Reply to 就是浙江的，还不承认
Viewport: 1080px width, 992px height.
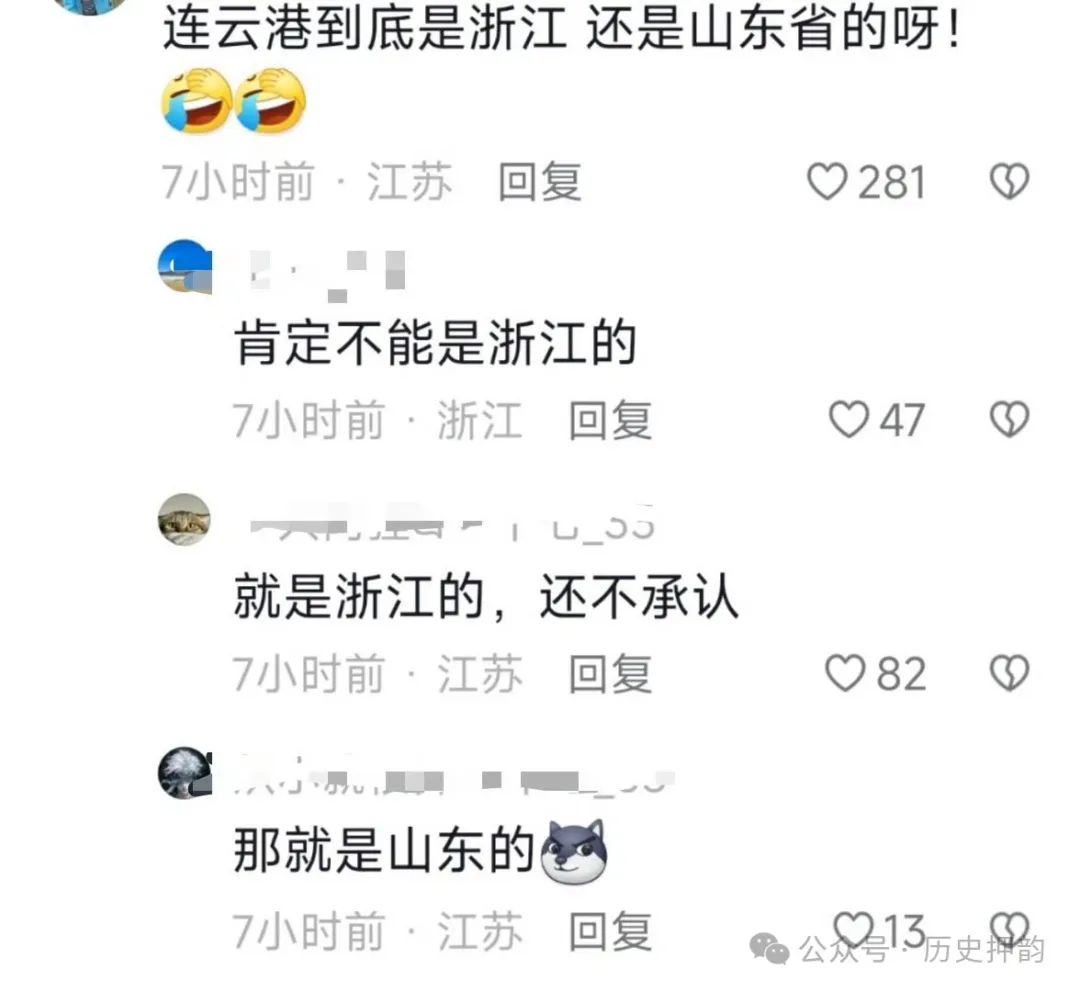click(610, 675)
